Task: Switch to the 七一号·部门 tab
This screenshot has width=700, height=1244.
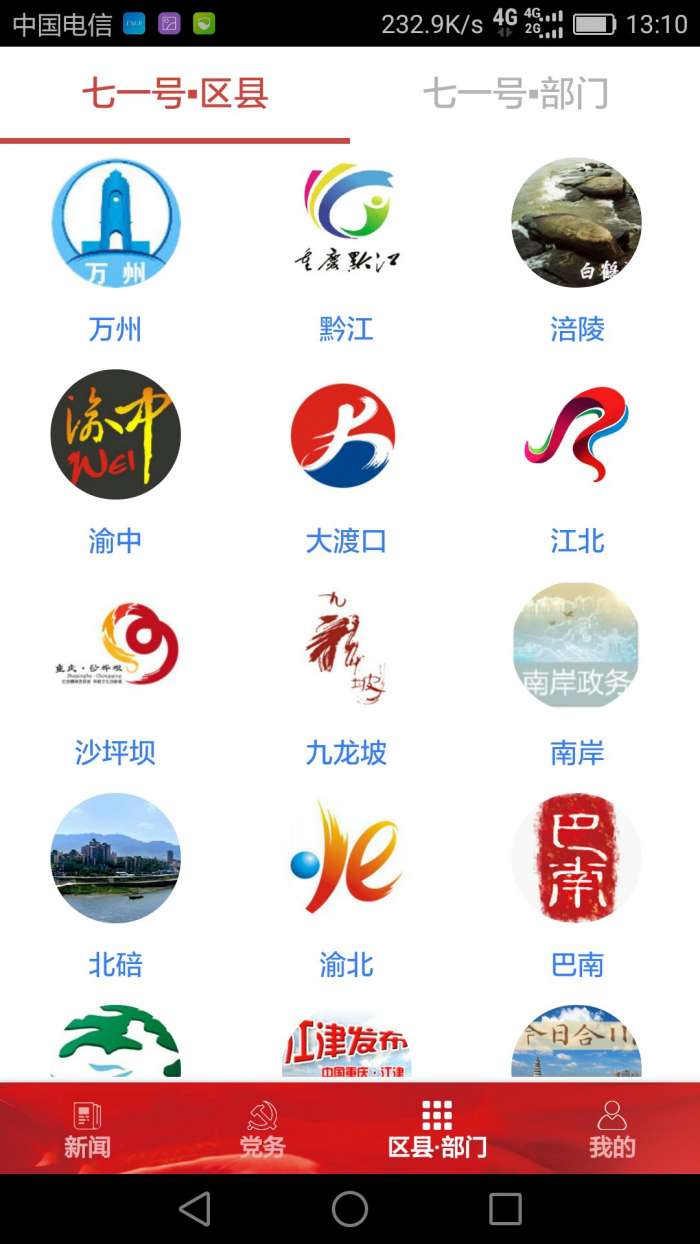Action: [515, 95]
